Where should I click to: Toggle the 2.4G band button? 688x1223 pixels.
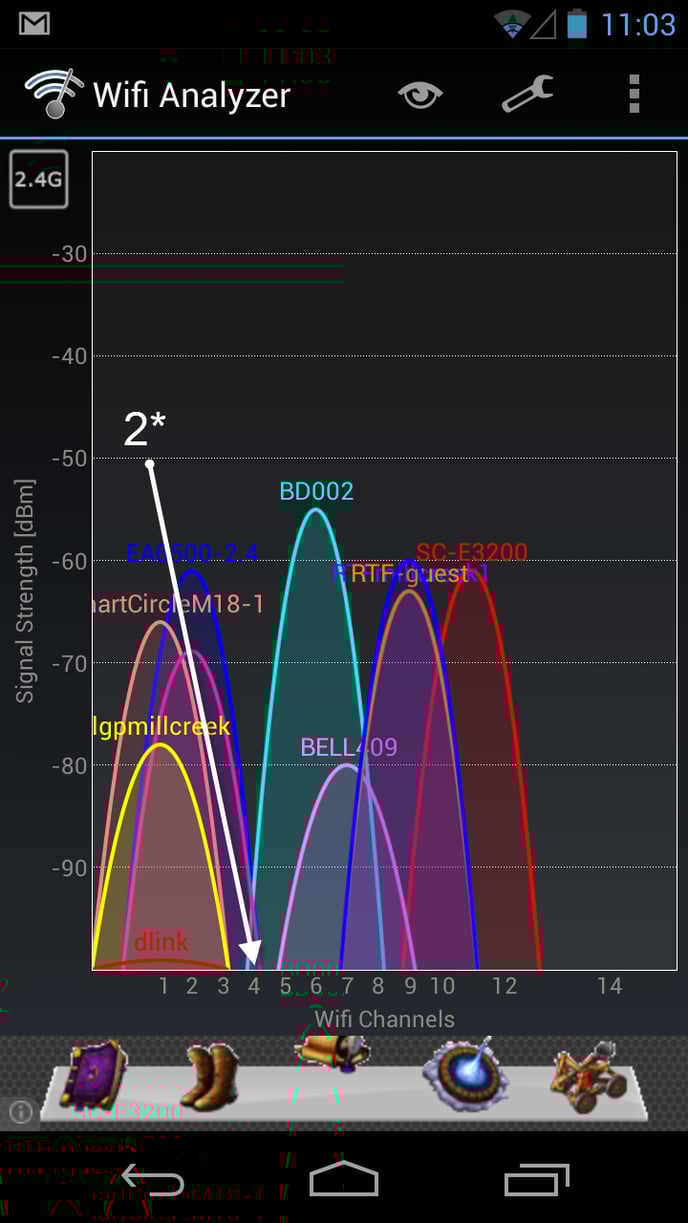click(x=39, y=179)
